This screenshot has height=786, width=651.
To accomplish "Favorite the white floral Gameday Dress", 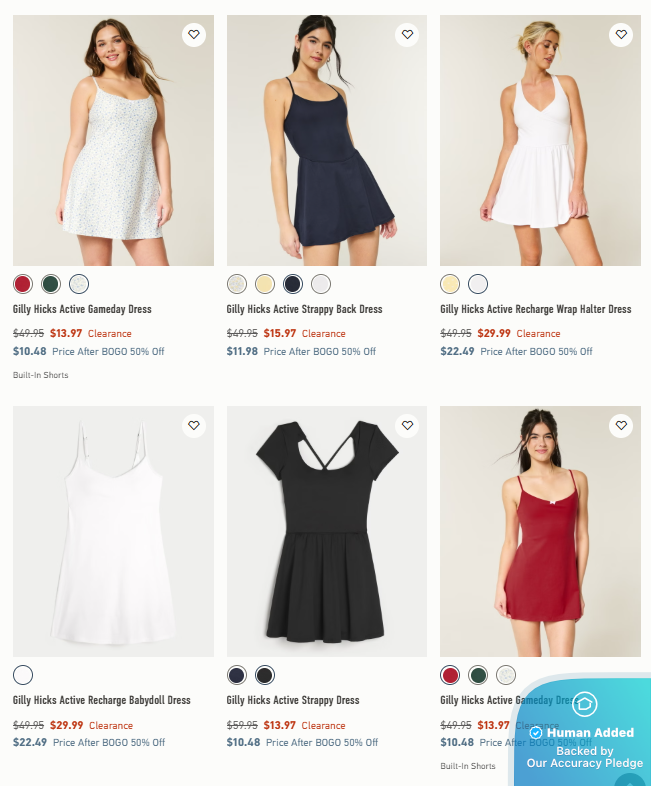I will click(194, 35).
